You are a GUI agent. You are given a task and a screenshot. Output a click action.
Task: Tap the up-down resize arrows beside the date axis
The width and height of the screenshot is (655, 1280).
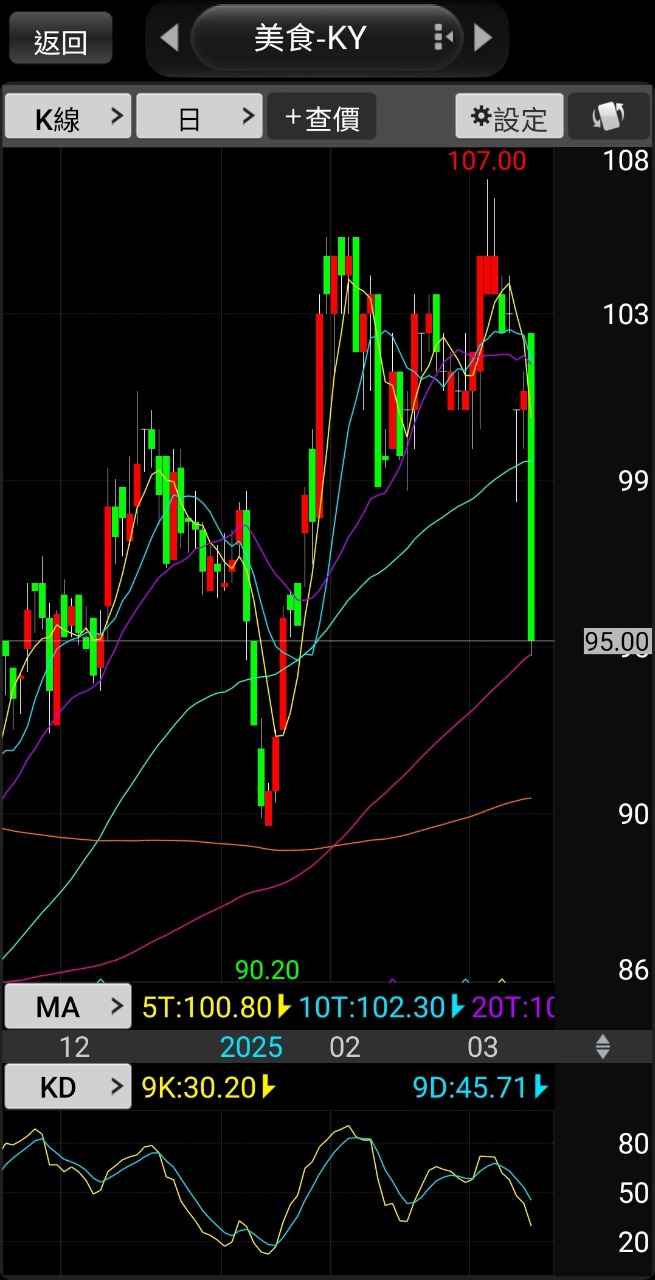602,1047
